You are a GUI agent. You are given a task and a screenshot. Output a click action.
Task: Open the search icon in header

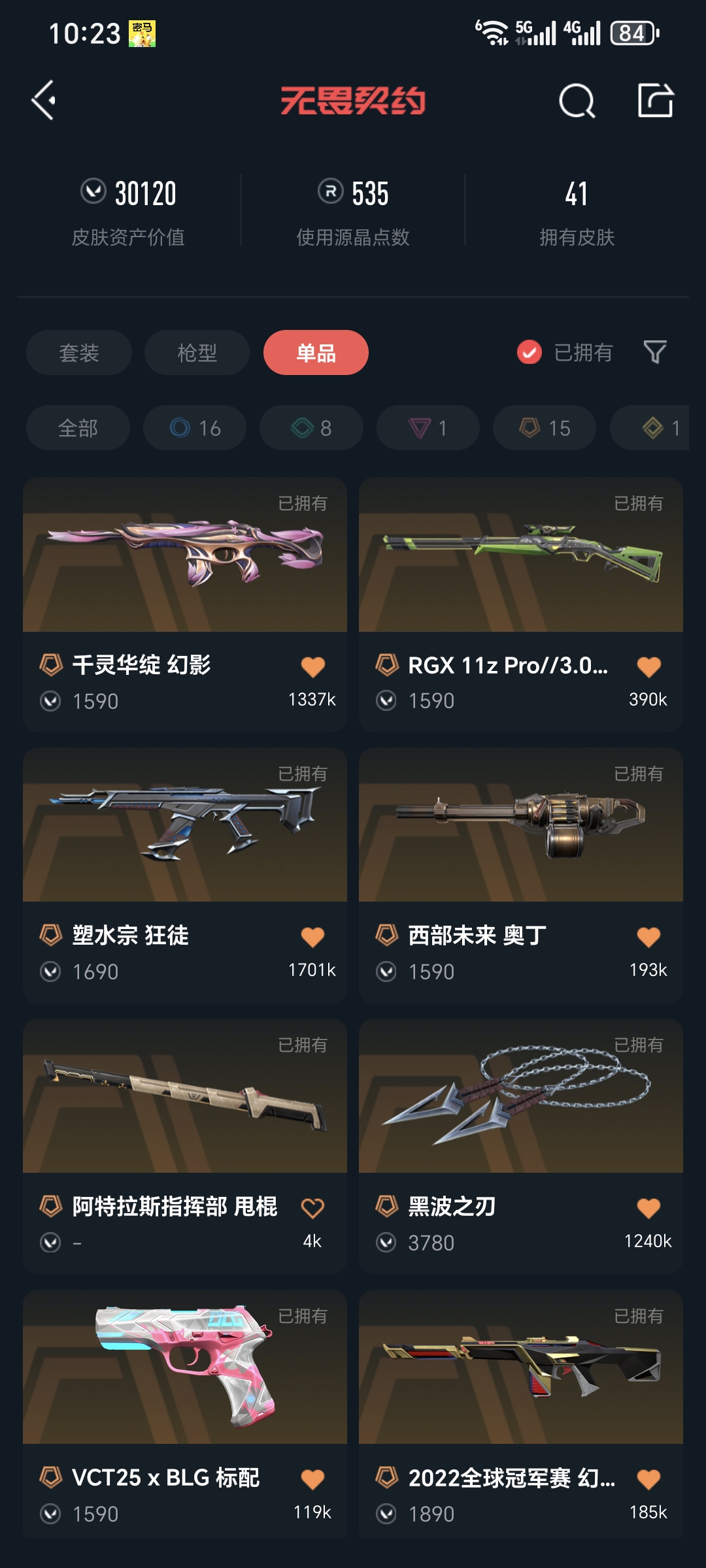[577, 101]
